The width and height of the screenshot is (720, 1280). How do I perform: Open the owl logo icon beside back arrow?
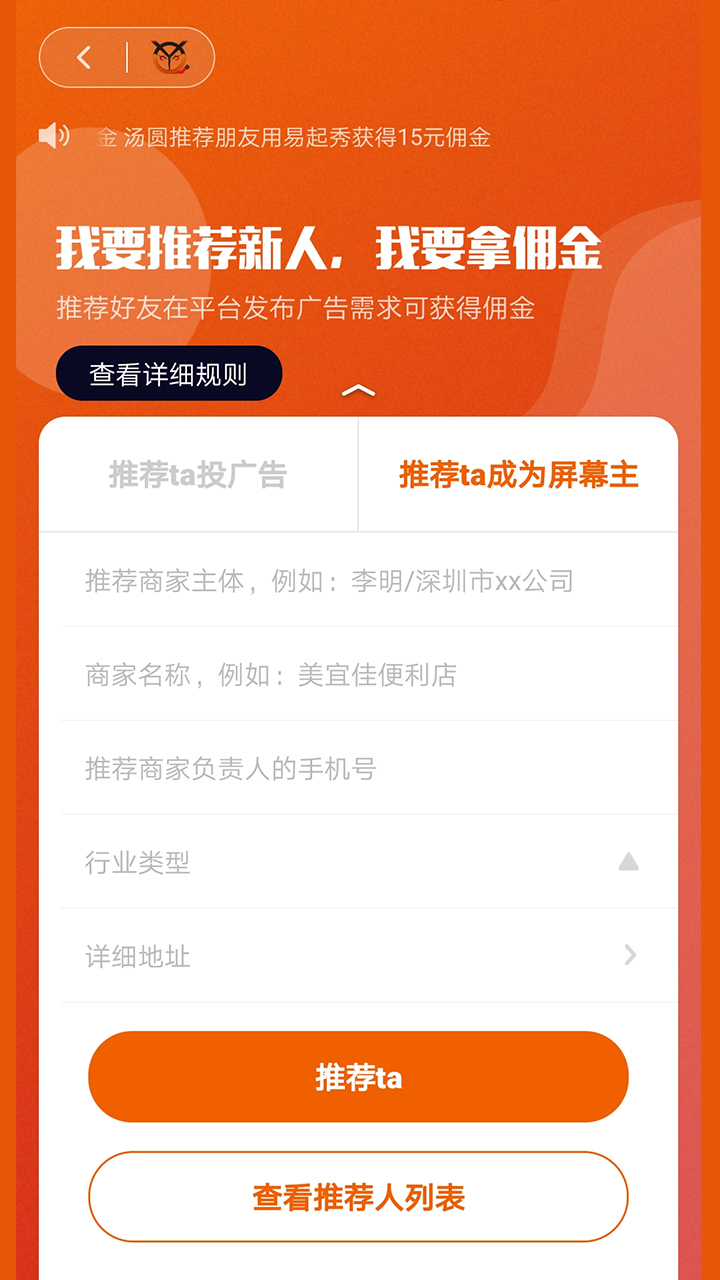pos(170,58)
